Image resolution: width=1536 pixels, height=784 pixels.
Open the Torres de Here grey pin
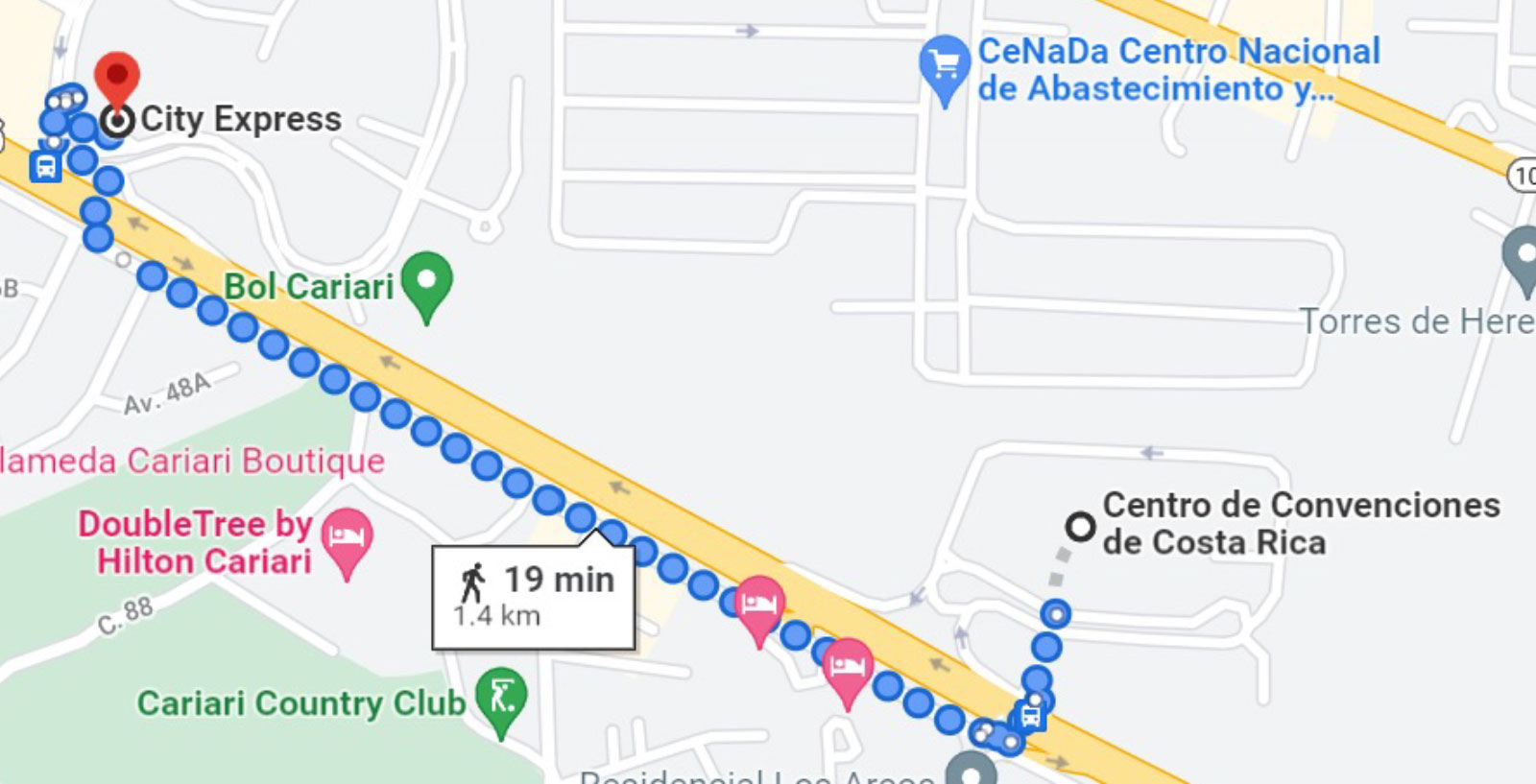(x=1522, y=256)
